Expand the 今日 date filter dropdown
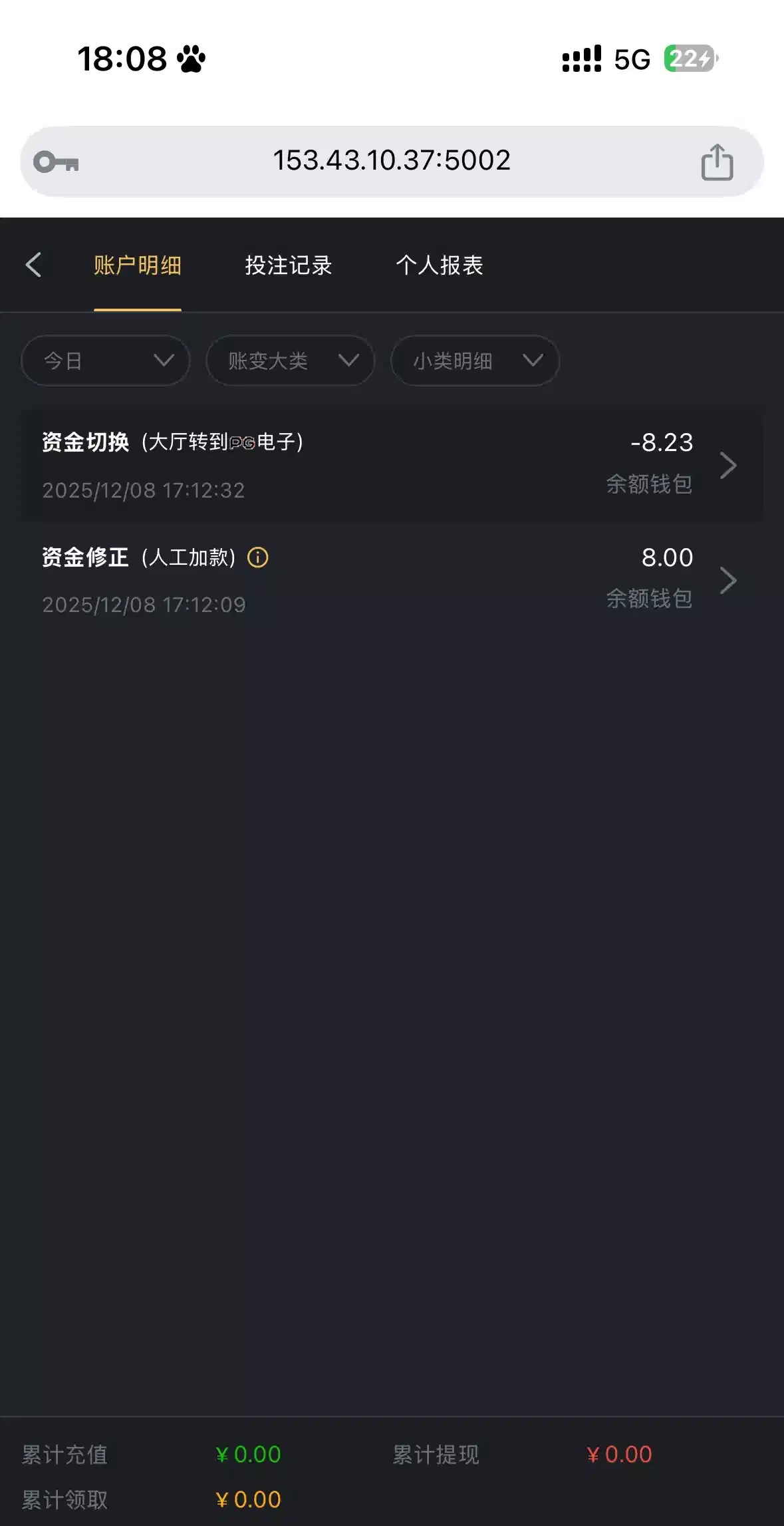This screenshot has width=784, height=1526. [106, 361]
